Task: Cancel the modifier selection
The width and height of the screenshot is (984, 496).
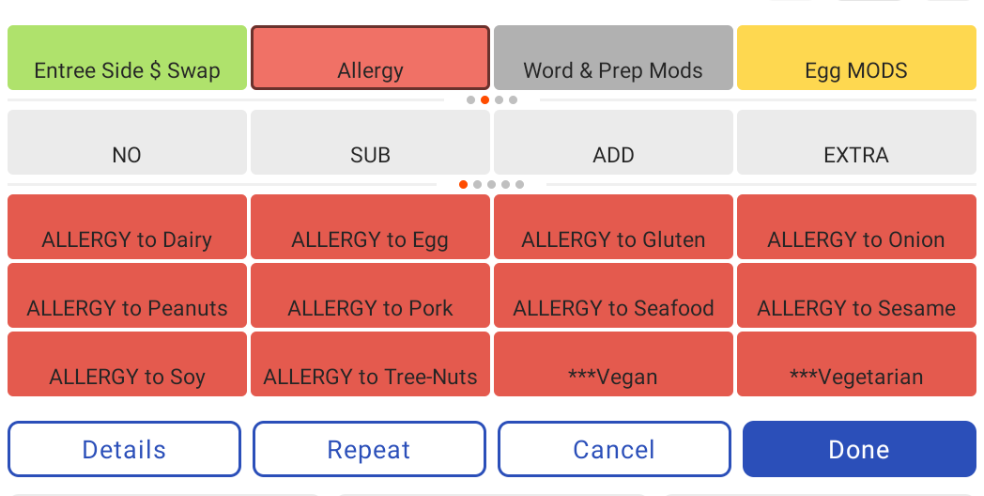Action: pyautogui.click(x=614, y=449)
